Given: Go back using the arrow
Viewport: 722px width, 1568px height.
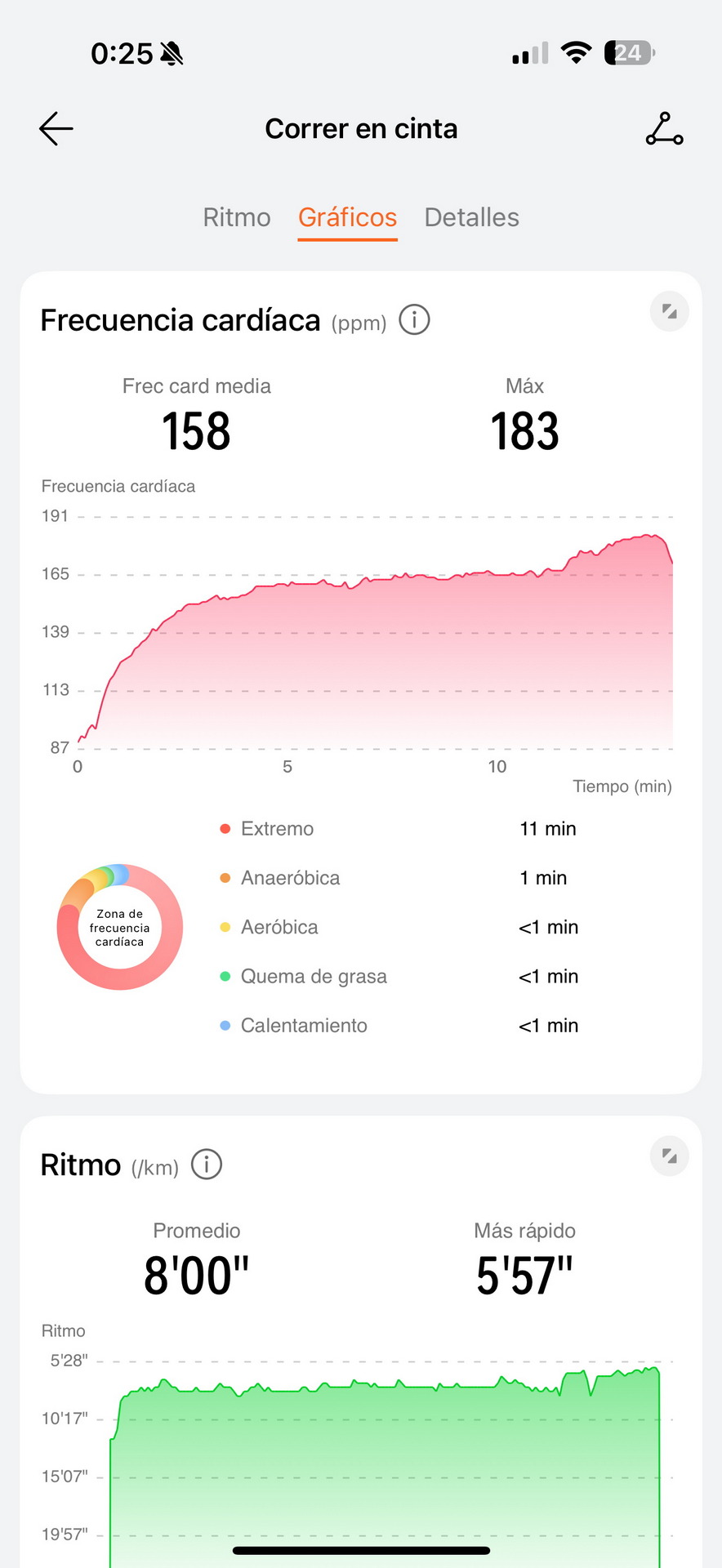Looking at the screenshot, I should [56, 129].
